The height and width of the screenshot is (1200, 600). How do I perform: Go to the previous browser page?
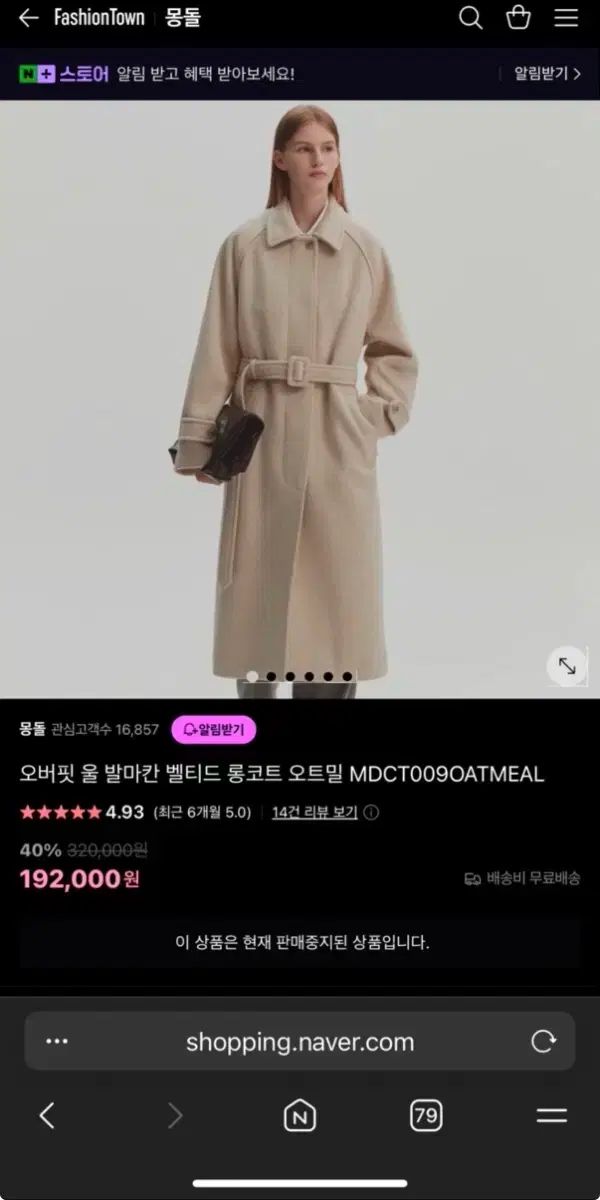[x=46, y=1116]
